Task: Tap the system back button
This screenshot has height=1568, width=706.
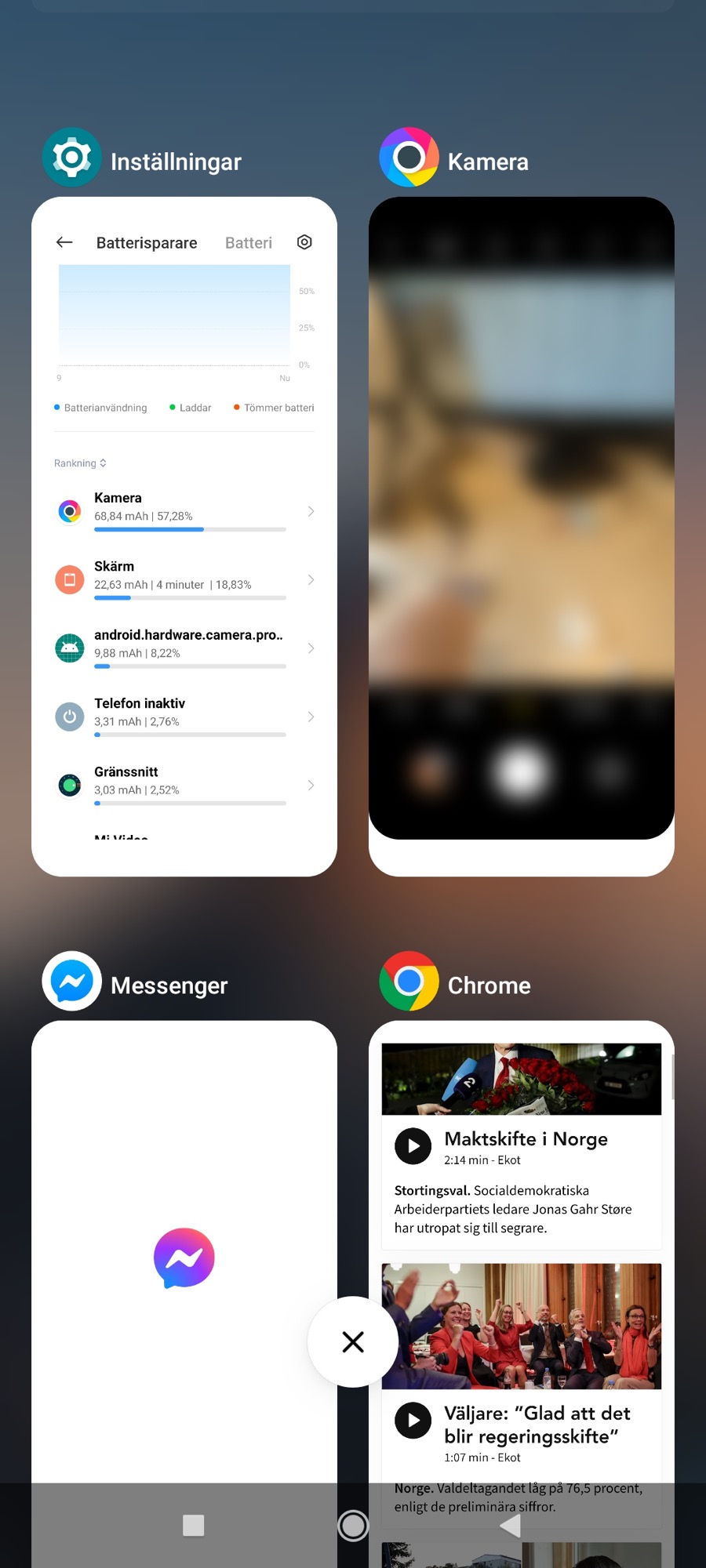Action: (x=511, y=1526)
